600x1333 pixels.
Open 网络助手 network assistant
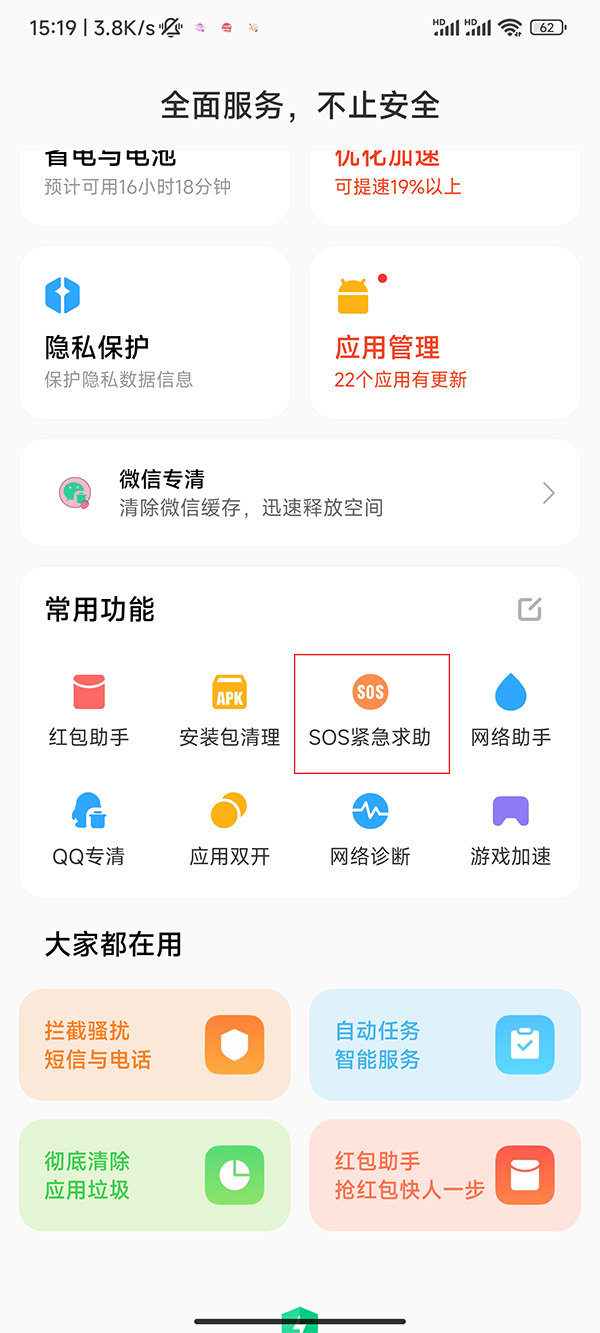(511, 710)
